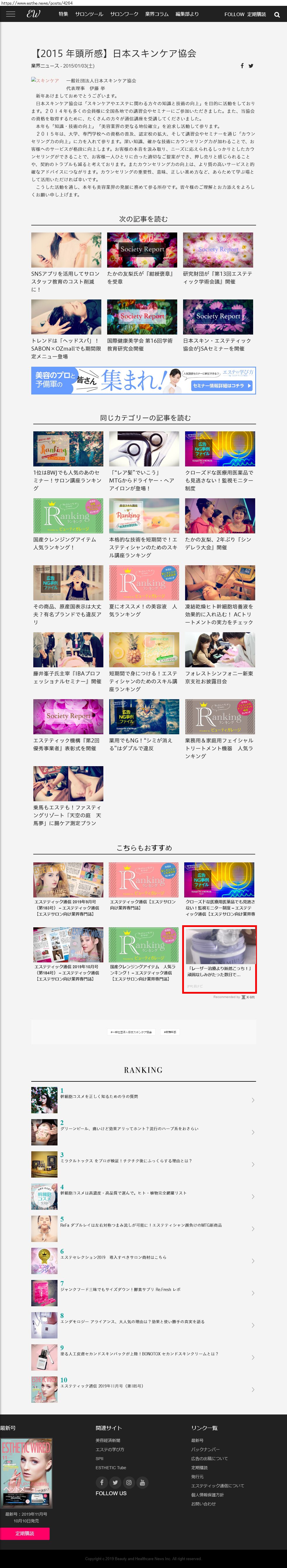
Task: Open the search magnifier in header
Action: tap(277, 15)
